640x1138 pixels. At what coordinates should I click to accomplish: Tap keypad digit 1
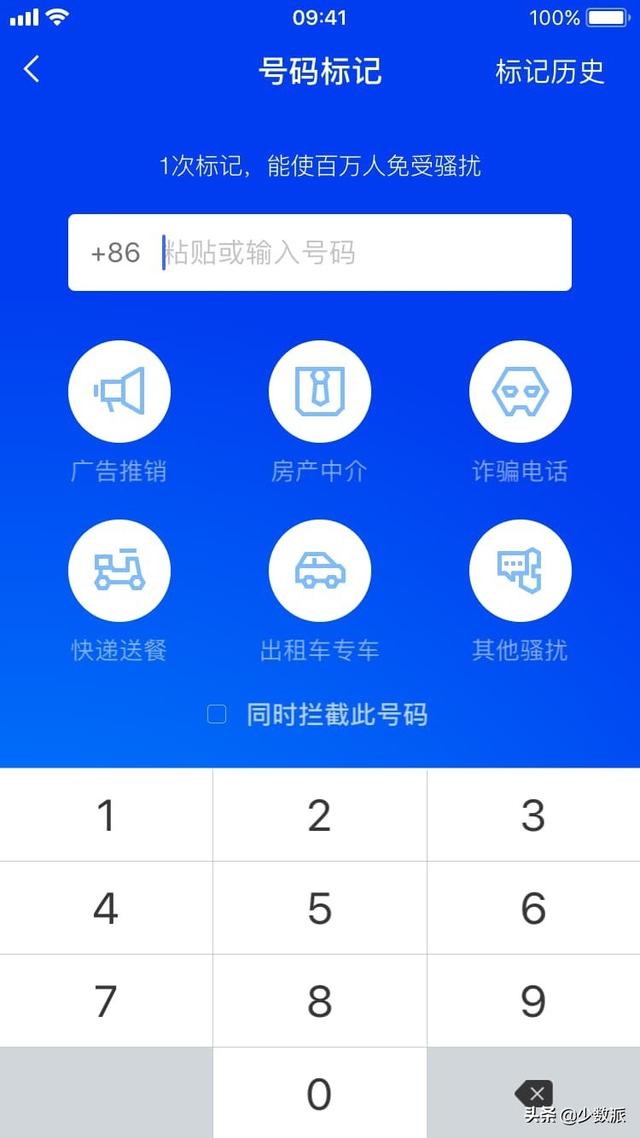tap(106, 815)
